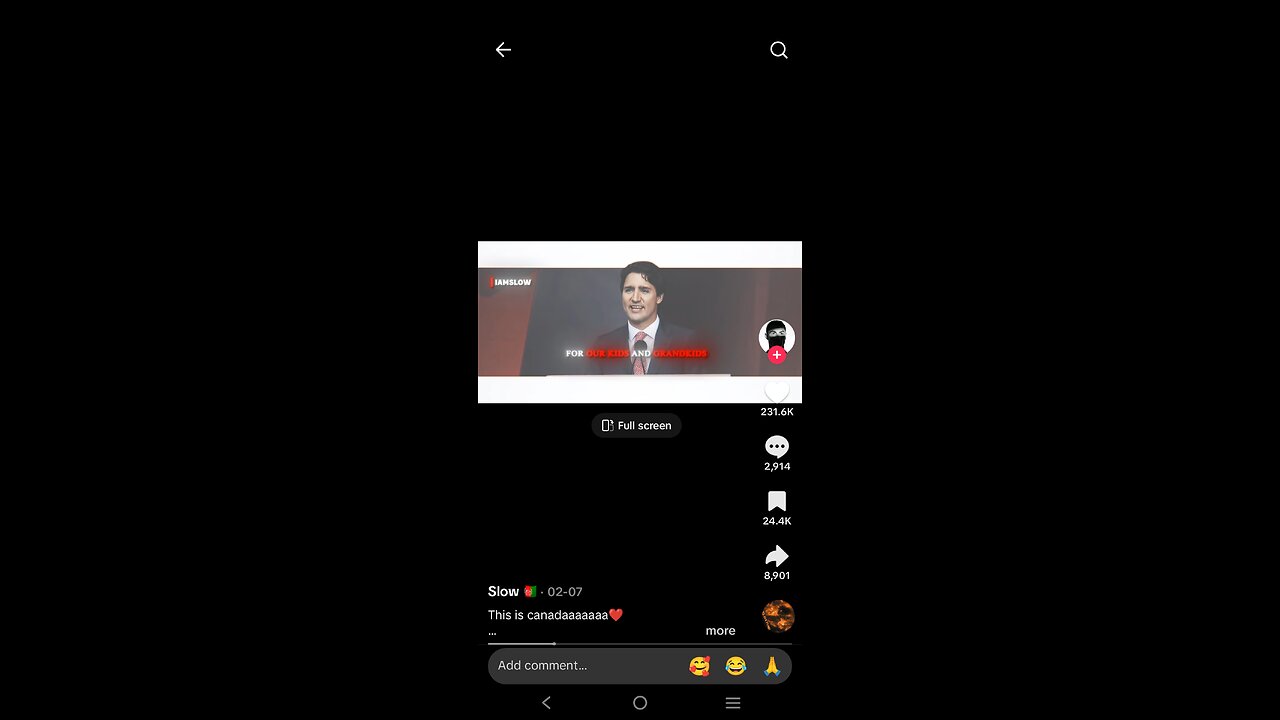Screen dimensions: 1280x720
Task: Pause the playing video
Action: pos(620,320)
